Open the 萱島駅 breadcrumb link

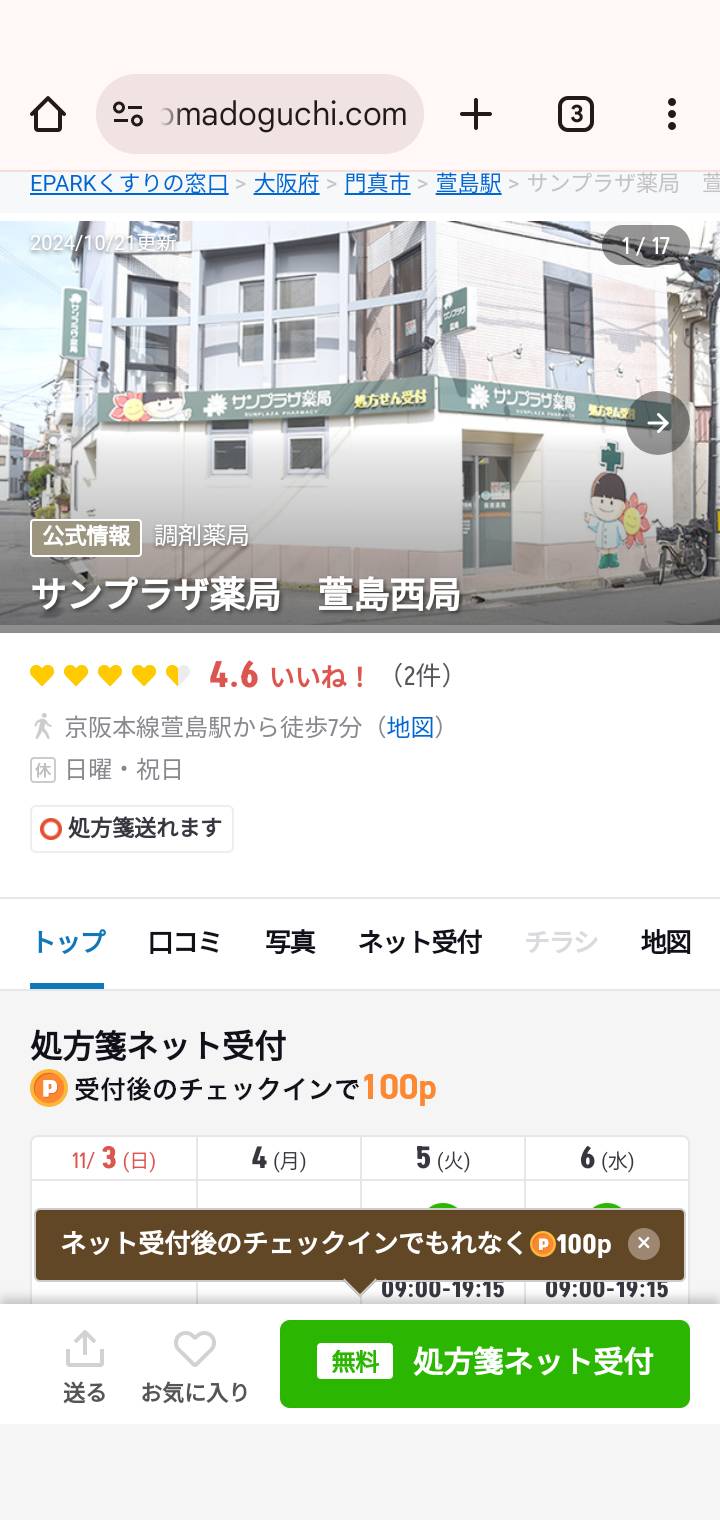pyautogui.click(x=468, y=184)
